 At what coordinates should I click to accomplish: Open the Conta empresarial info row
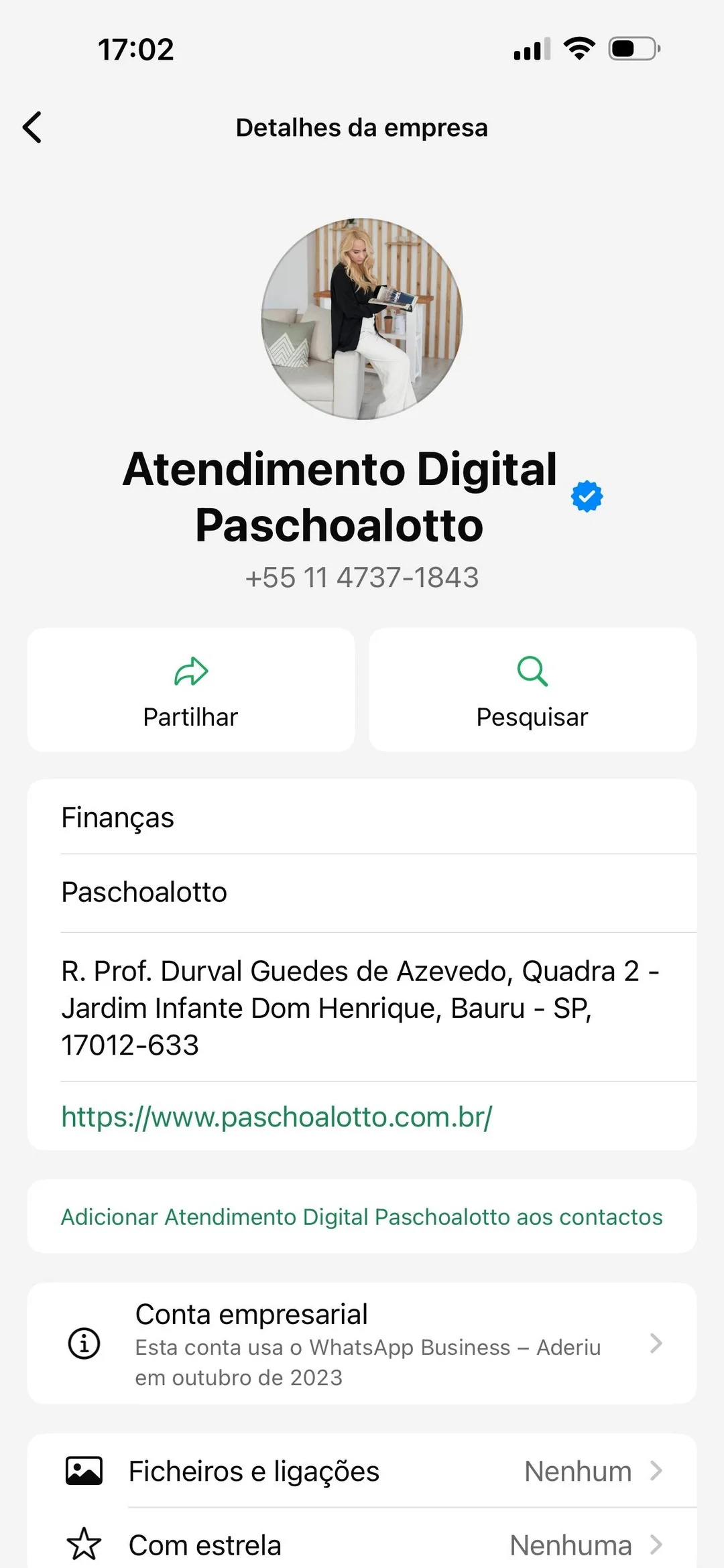coord(362,1344)
